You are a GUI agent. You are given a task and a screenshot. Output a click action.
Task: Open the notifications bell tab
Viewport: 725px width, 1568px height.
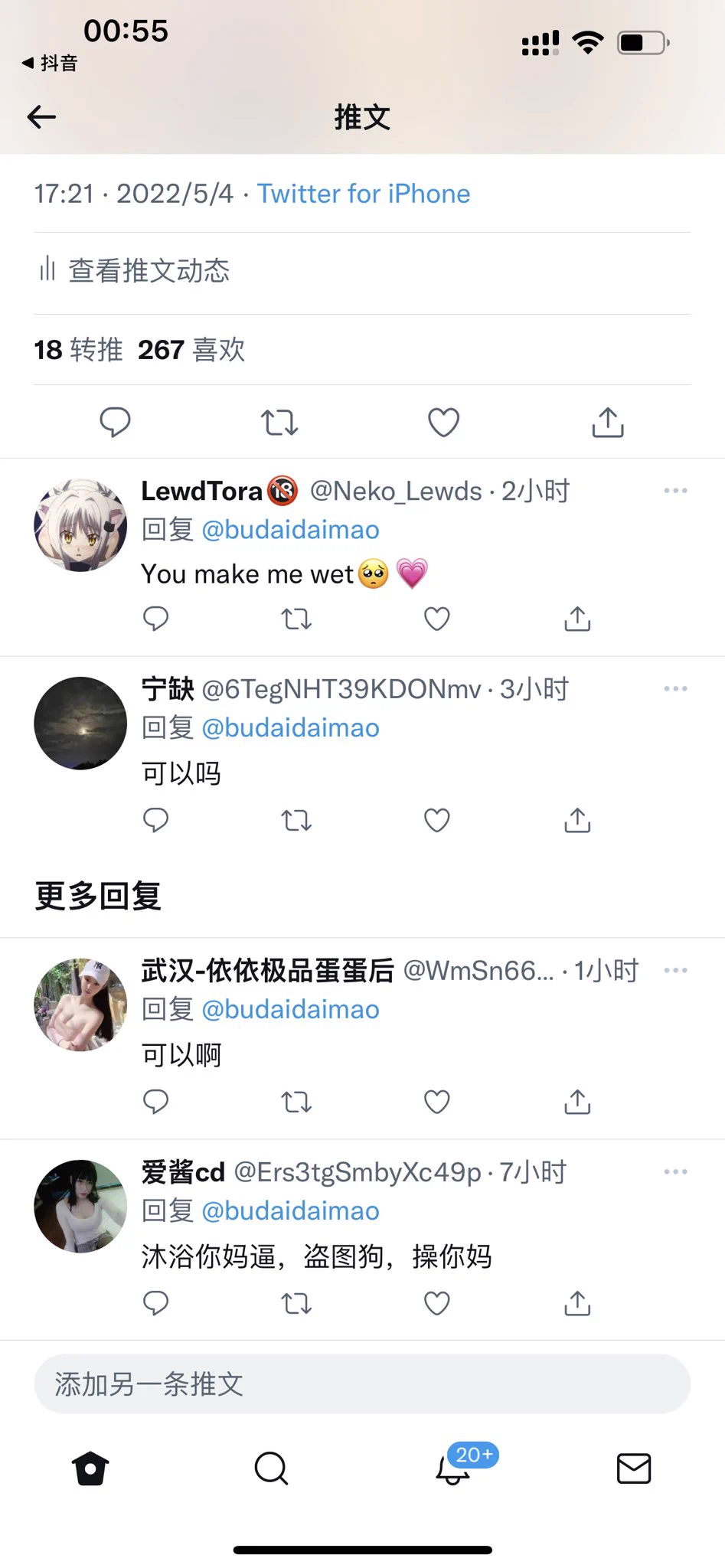453,1468
